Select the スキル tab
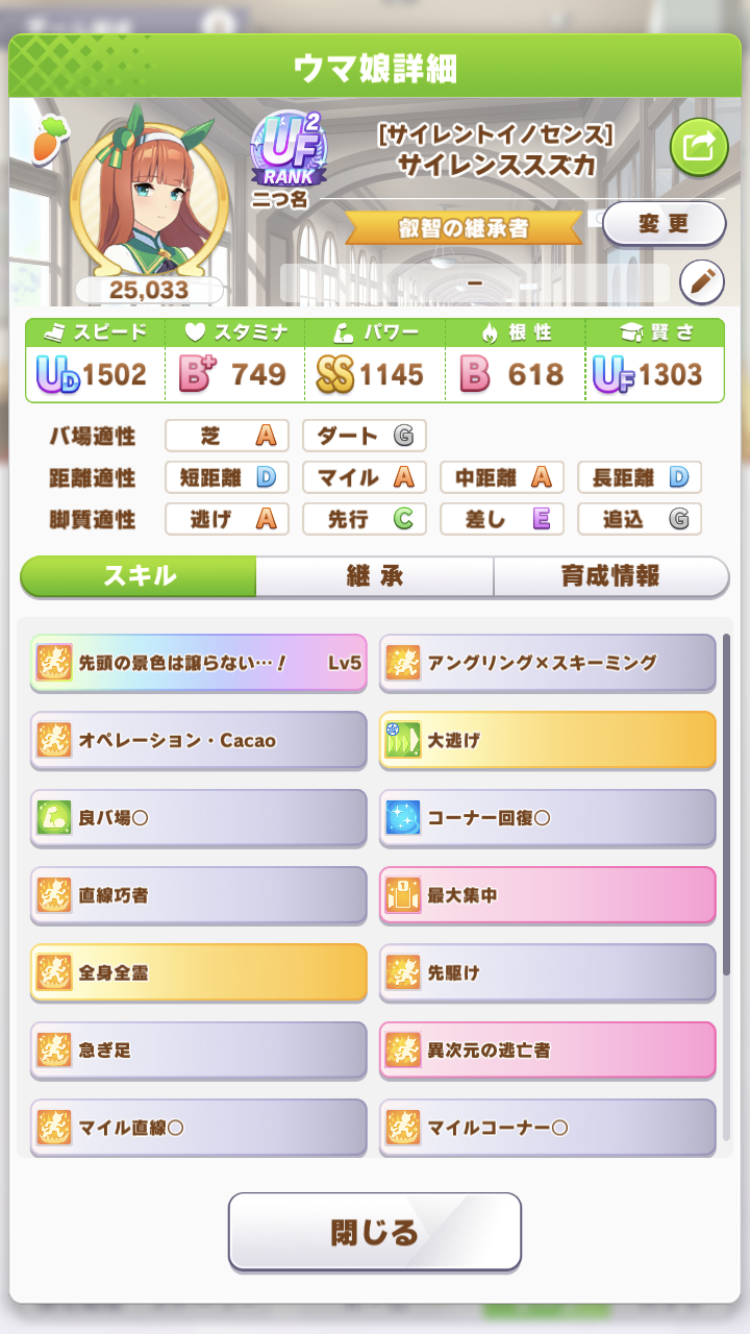Viewport: 750px width, 1334px height. tap(139, 576)
